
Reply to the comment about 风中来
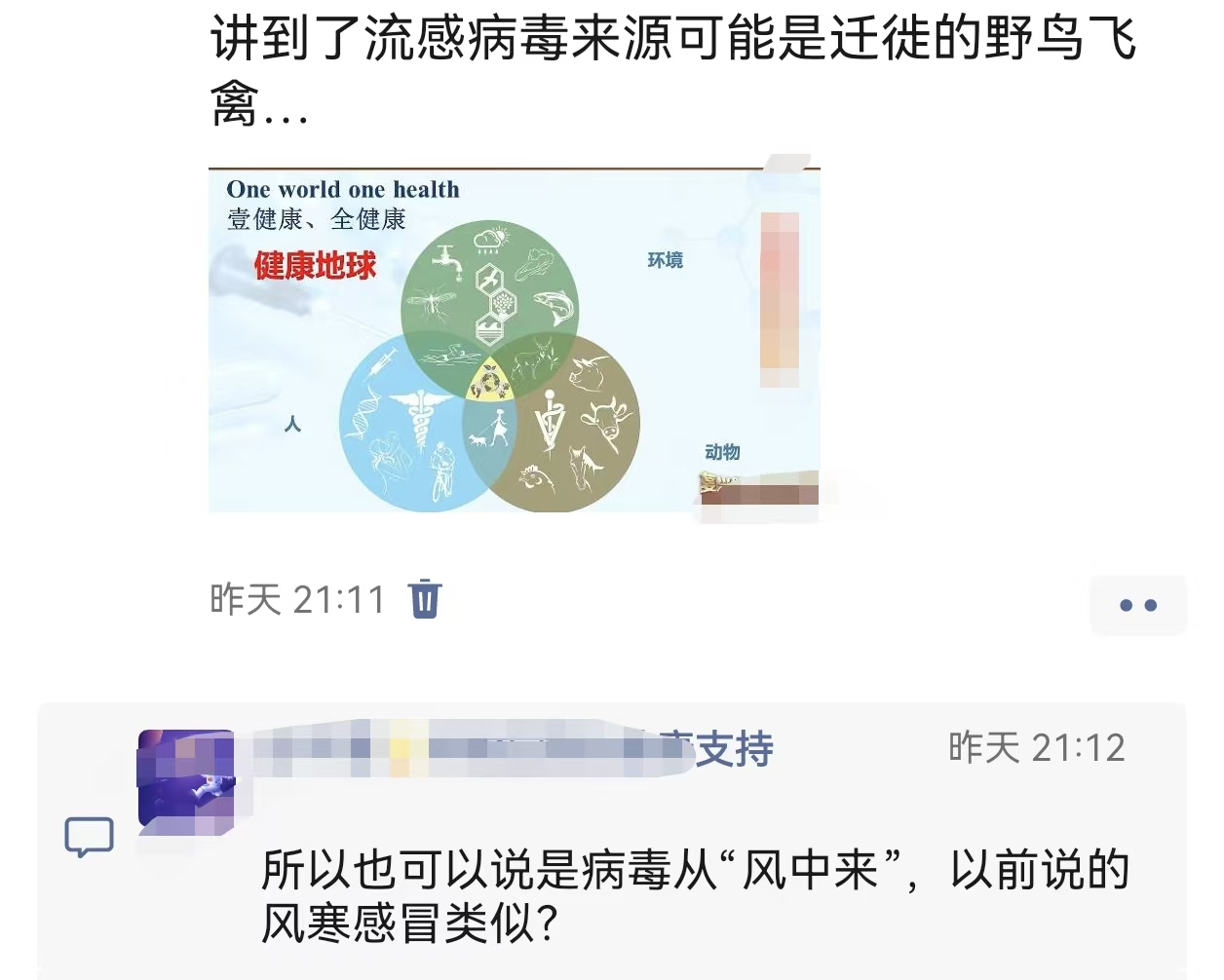tap(695, 896)
